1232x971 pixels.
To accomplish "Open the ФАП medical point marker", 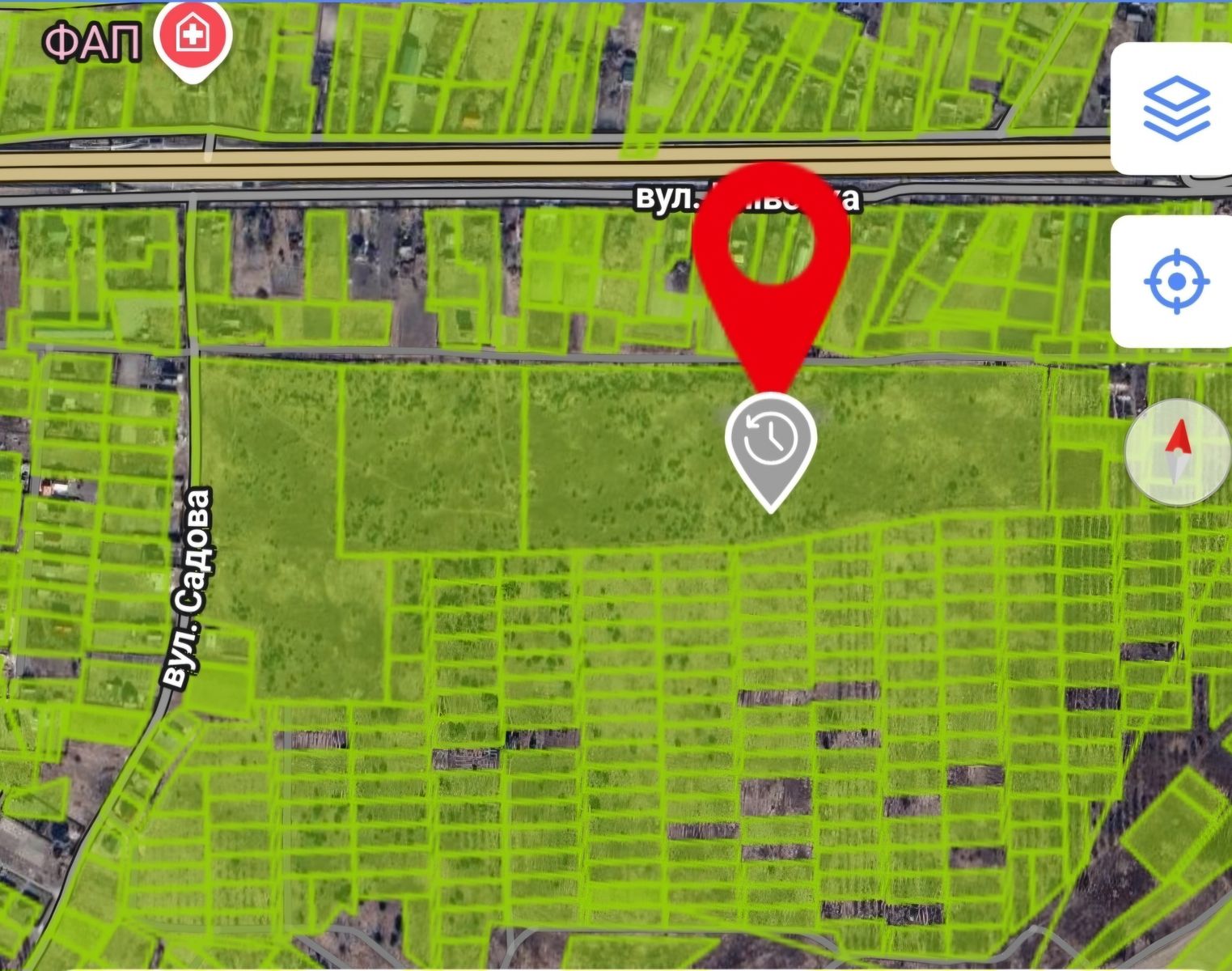I will (x=193, y=36).
